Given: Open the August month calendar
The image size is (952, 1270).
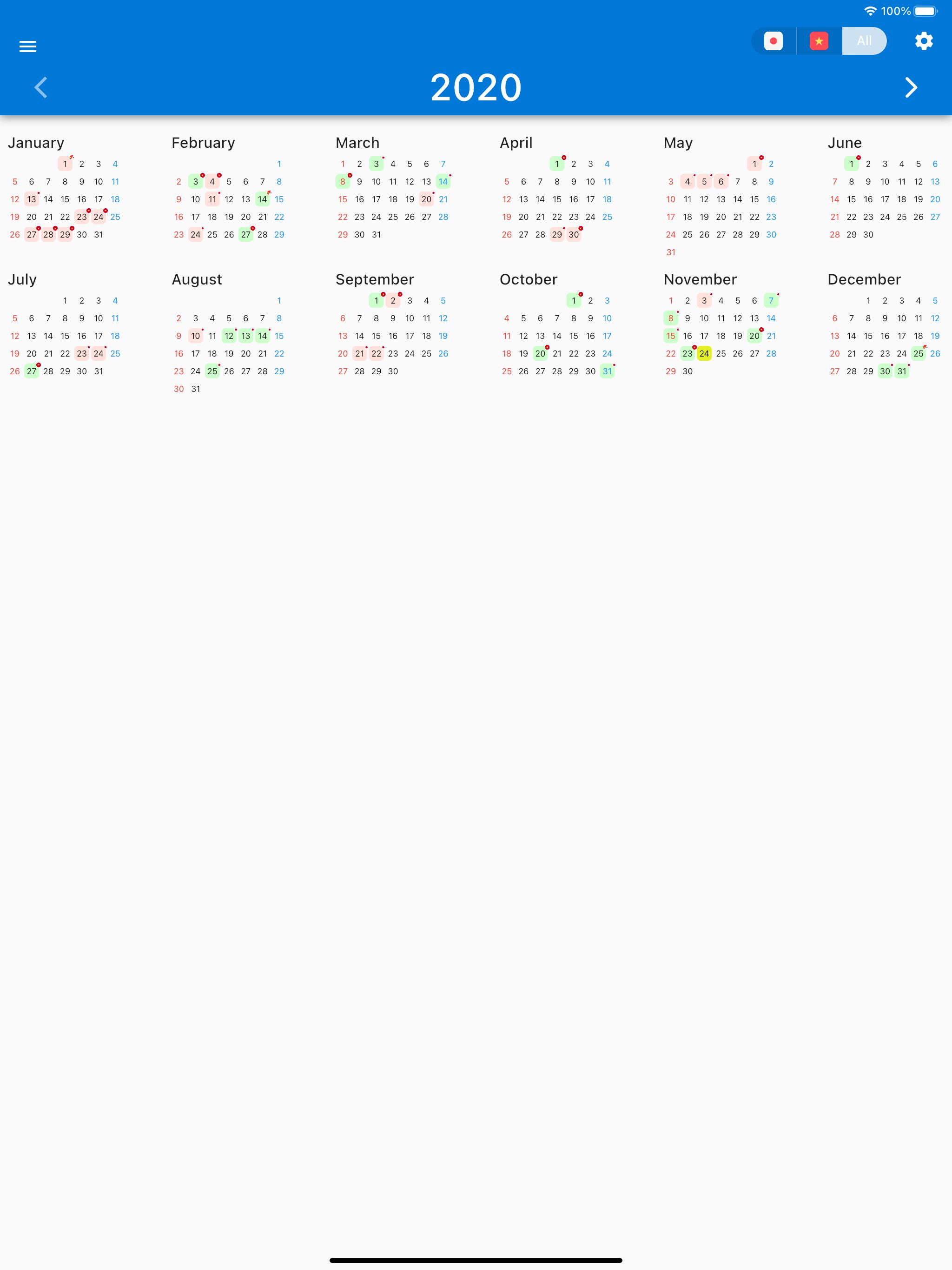Looking at the screenshot, I should click(x=196, y=279).
